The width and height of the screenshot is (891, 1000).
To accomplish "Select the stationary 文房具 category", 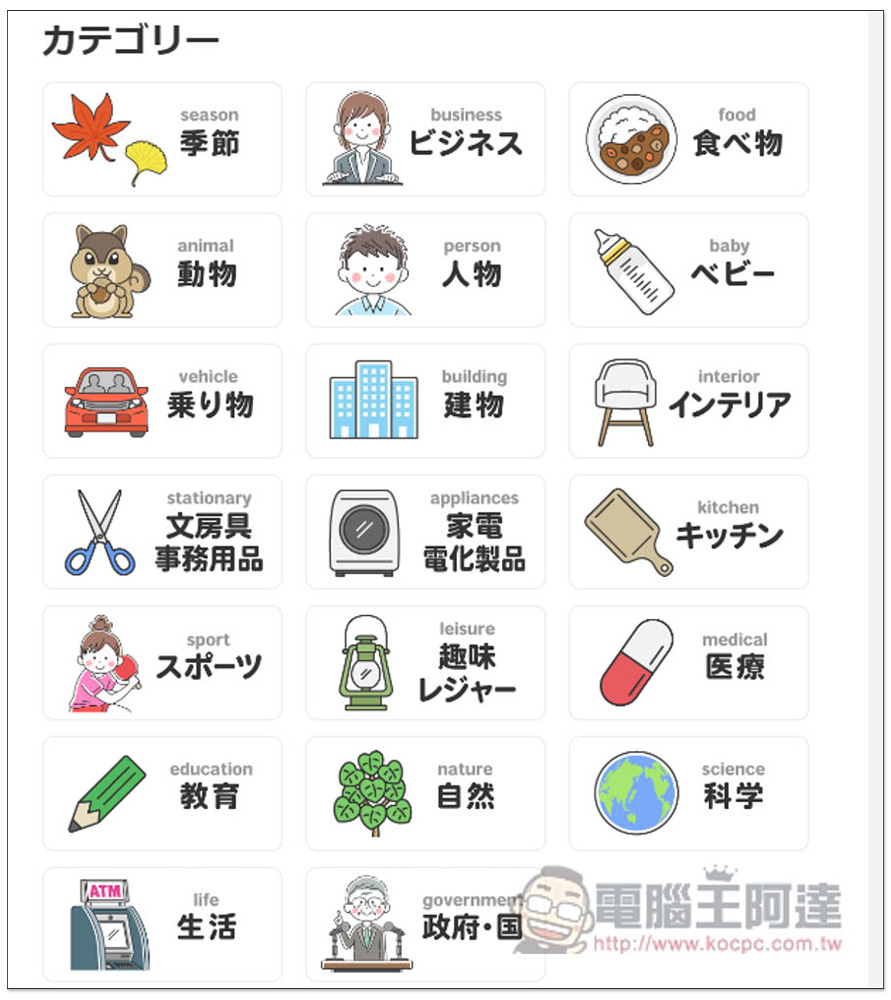I will point(162,532).
